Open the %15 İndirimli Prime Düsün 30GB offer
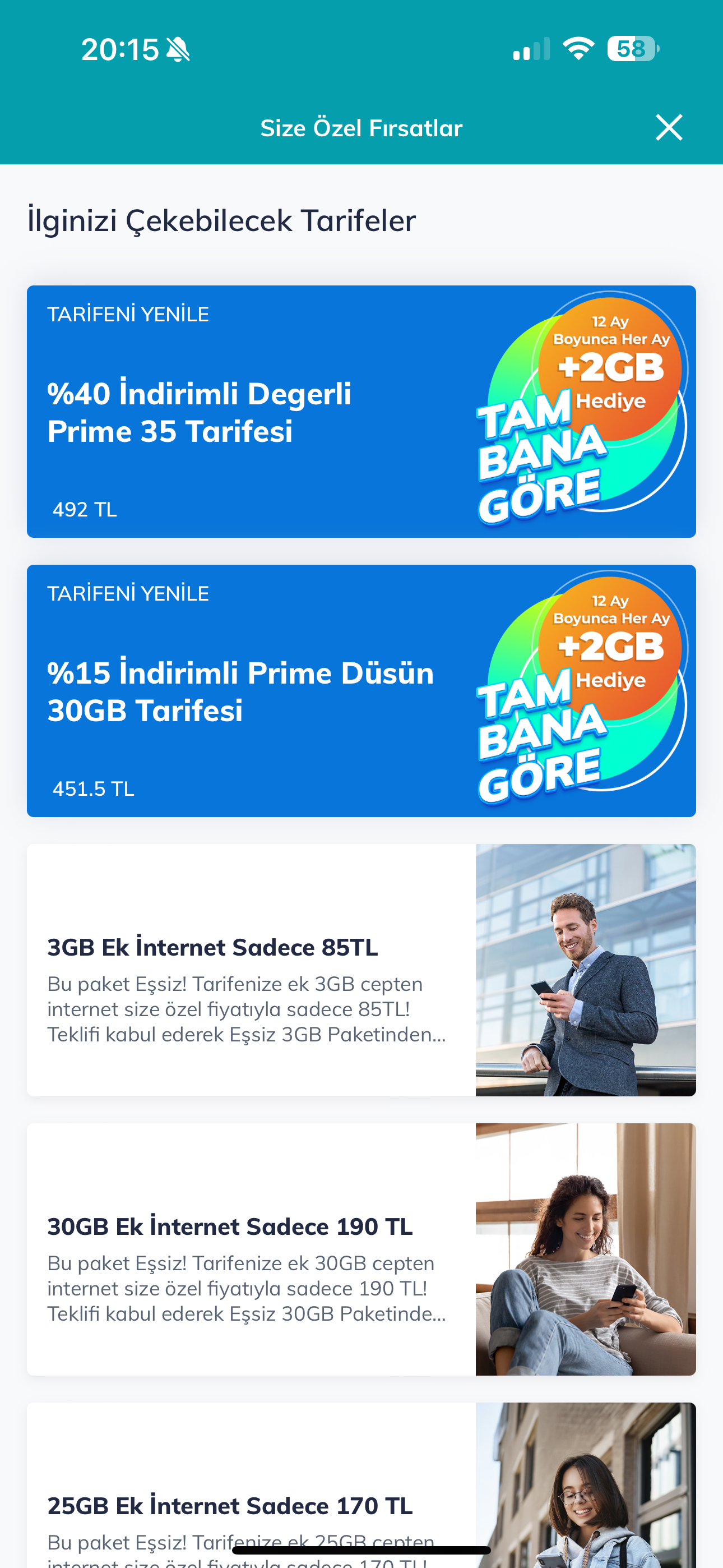Viewport: 723px width, 1568px height. (x=361, y=691)
